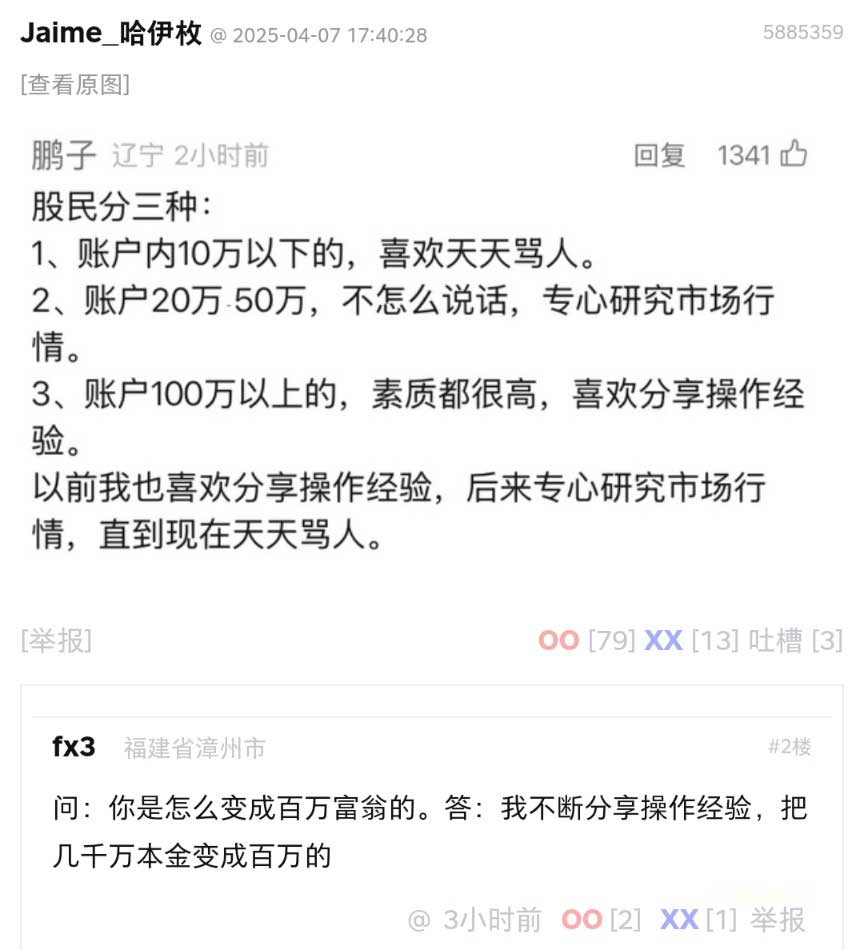Open post number 5885359 link

click(x=802, y=33)
